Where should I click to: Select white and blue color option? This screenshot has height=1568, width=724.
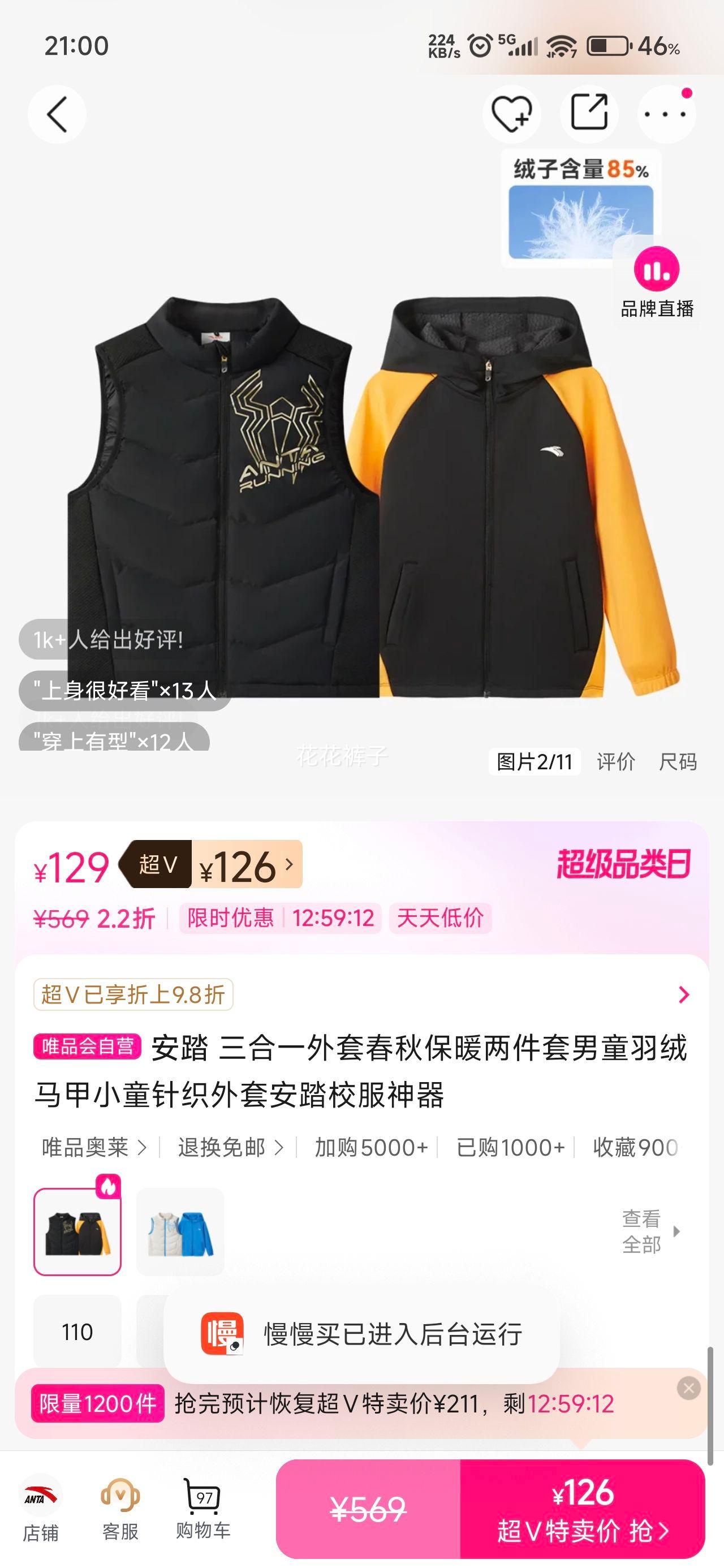point(180,1232)
